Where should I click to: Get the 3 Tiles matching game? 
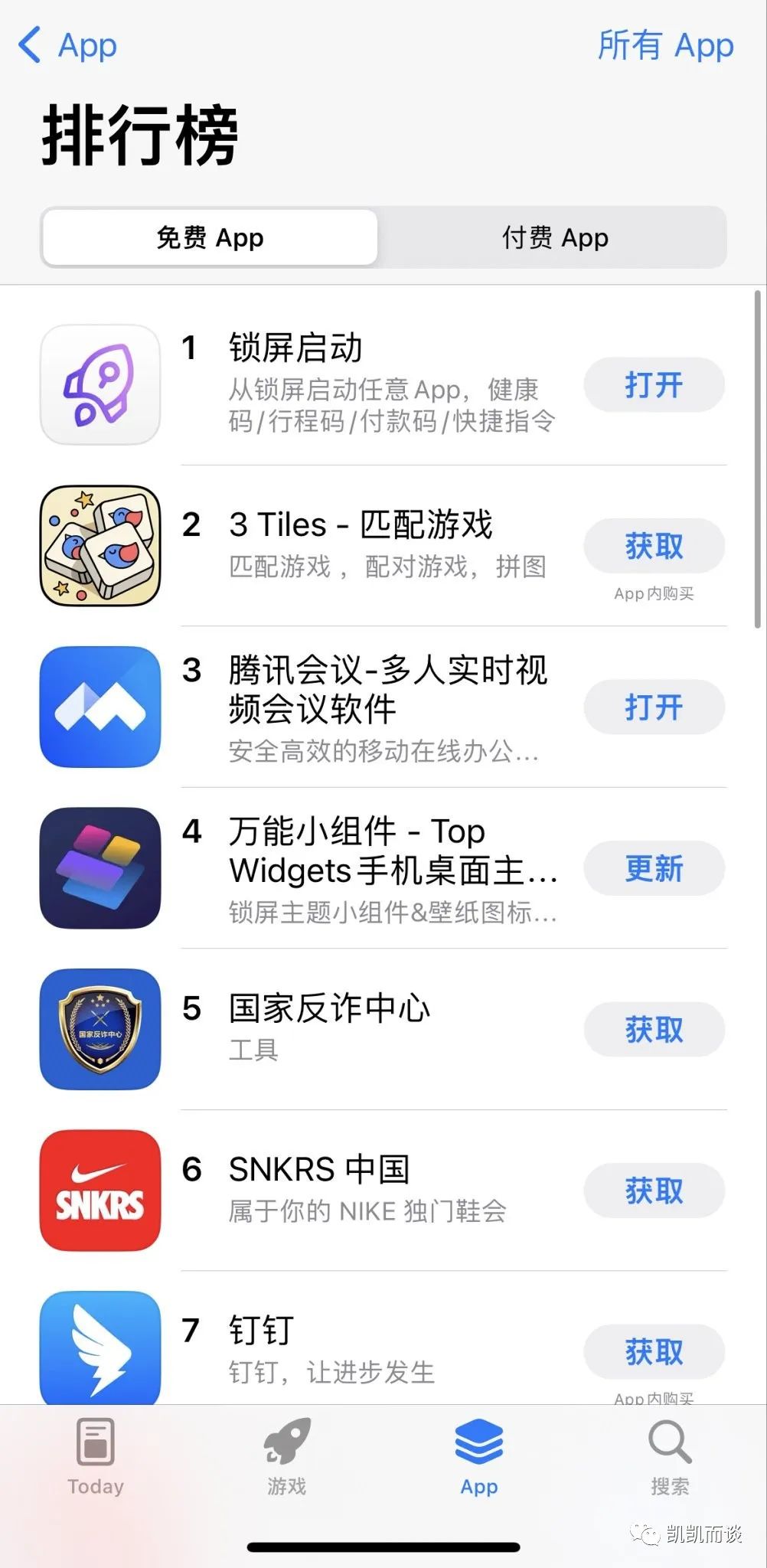[654, 546]
